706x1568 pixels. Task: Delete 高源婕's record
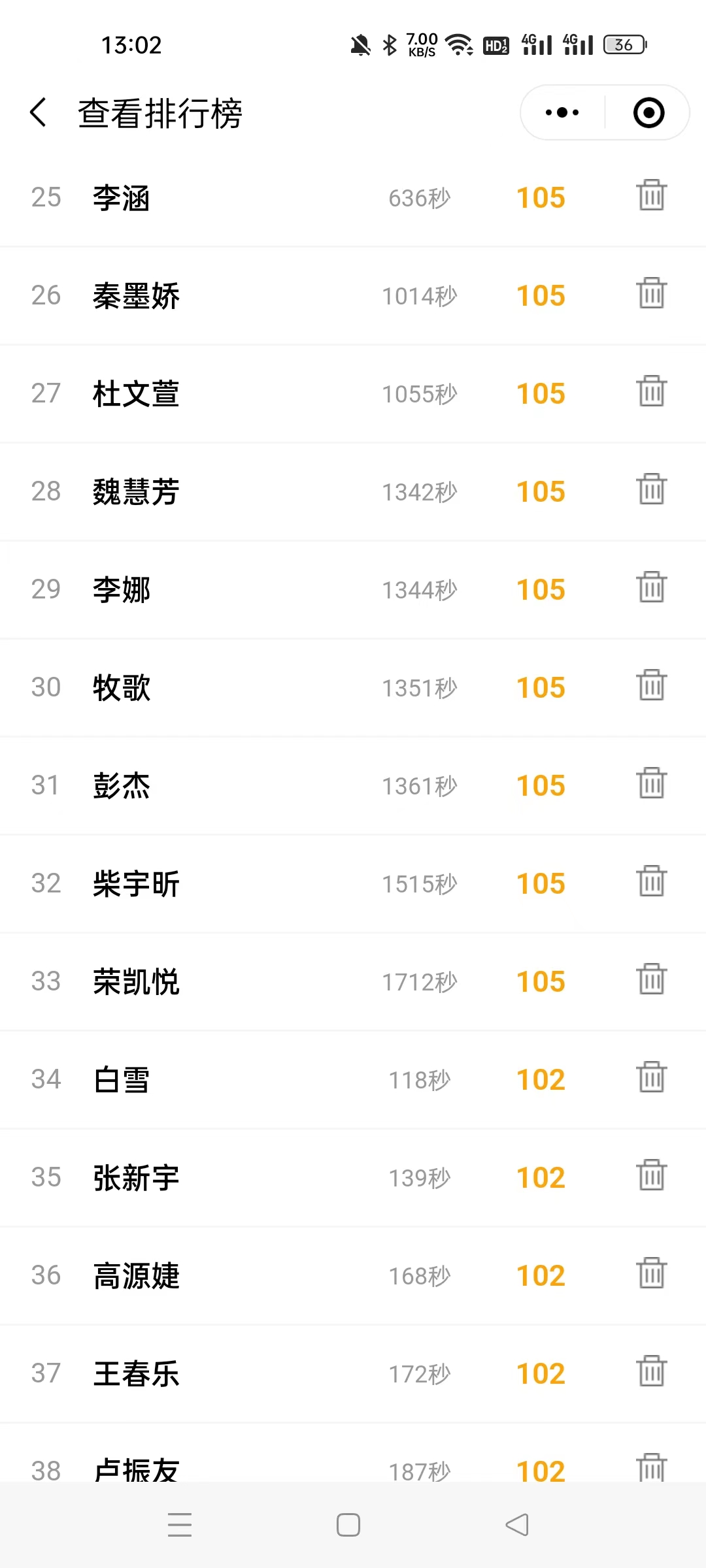tap(652, 1273)
